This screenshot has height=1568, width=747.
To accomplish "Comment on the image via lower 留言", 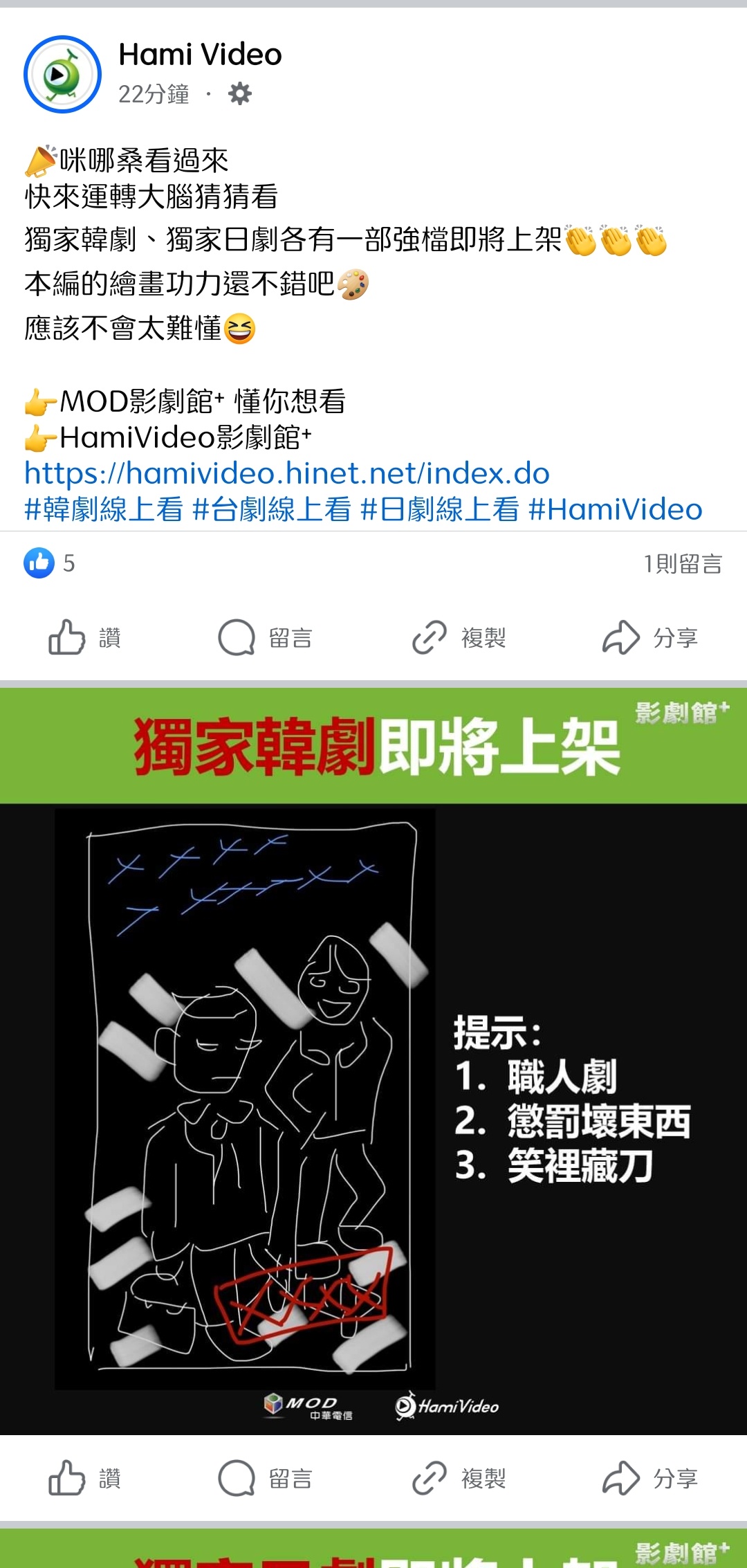I will 266,1478.
